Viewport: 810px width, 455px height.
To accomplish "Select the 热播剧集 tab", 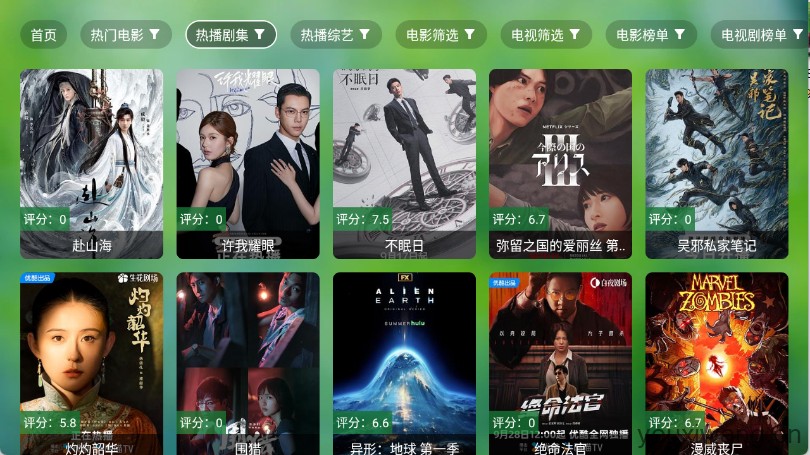I will click(x=231, y=35).
